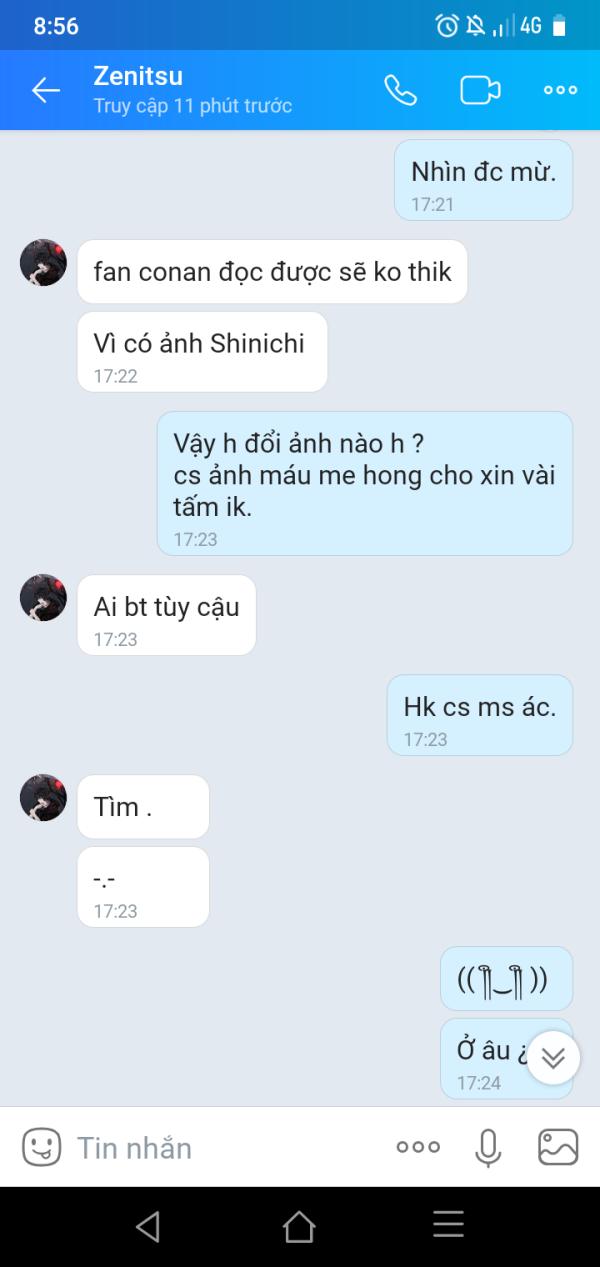Open the chat options menu in header
This screenshot has width=600, height=1267.
[560, 90]
